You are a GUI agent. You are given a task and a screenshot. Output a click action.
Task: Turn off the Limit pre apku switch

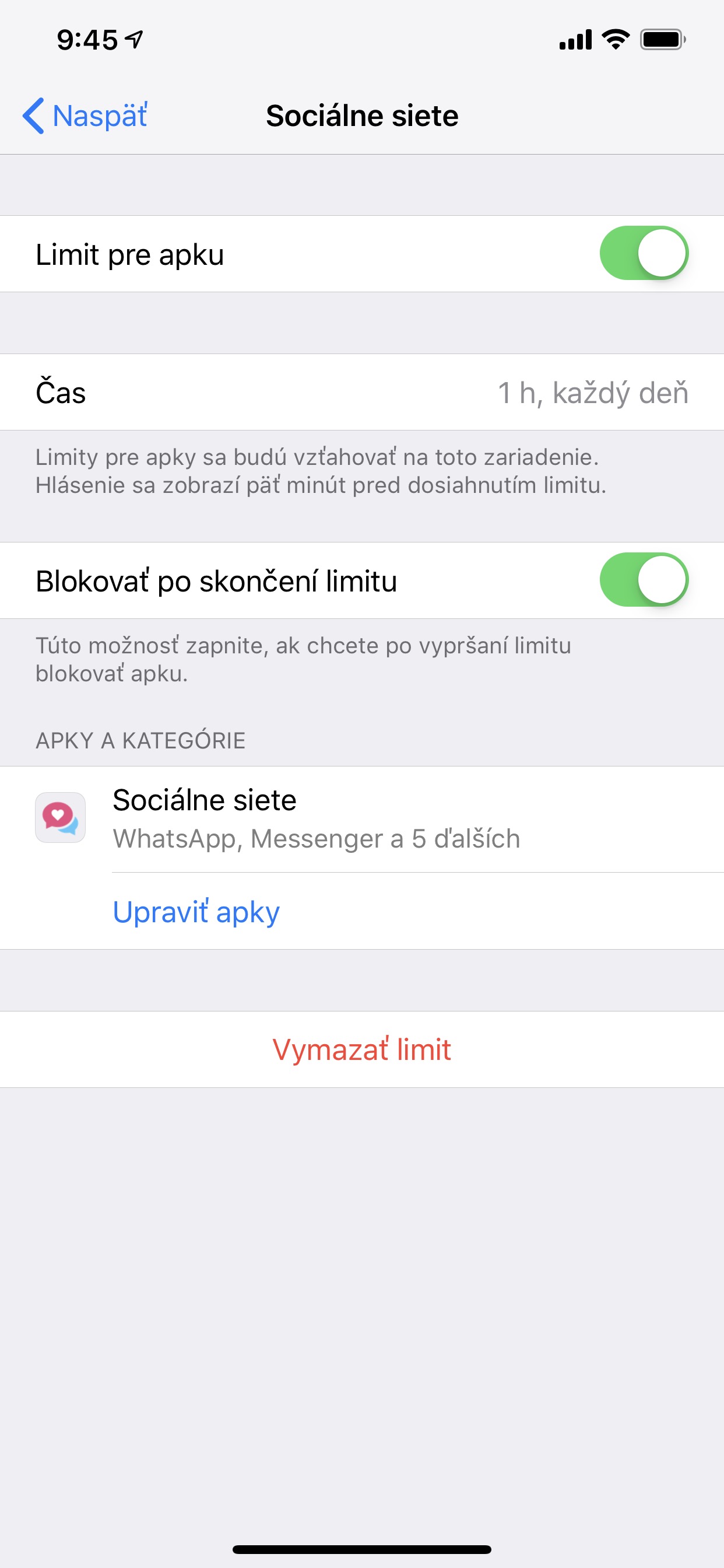[x=644, y=253]
